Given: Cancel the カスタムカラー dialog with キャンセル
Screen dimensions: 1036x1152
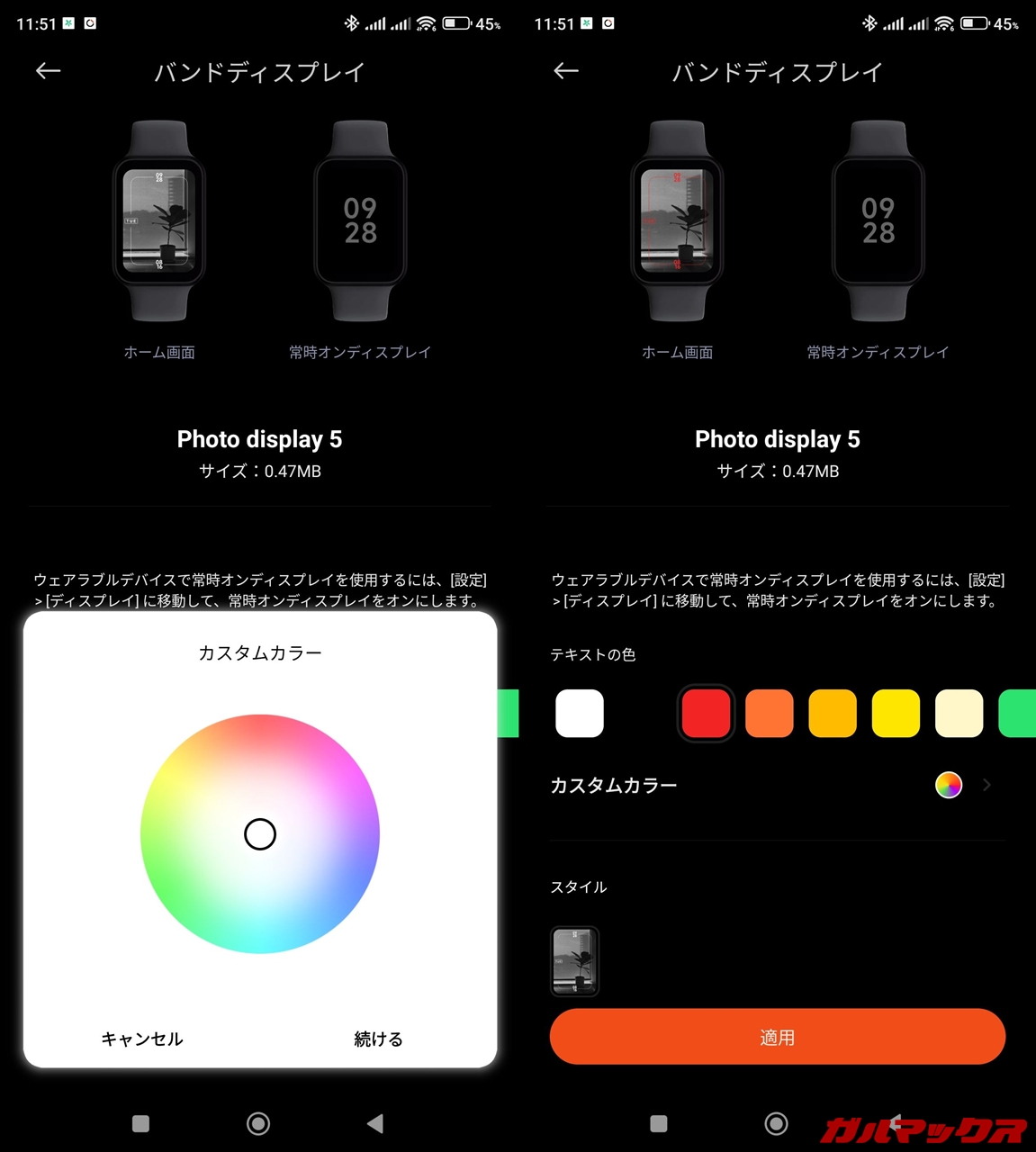Looking at the screenshot, I should (142, 1039).
